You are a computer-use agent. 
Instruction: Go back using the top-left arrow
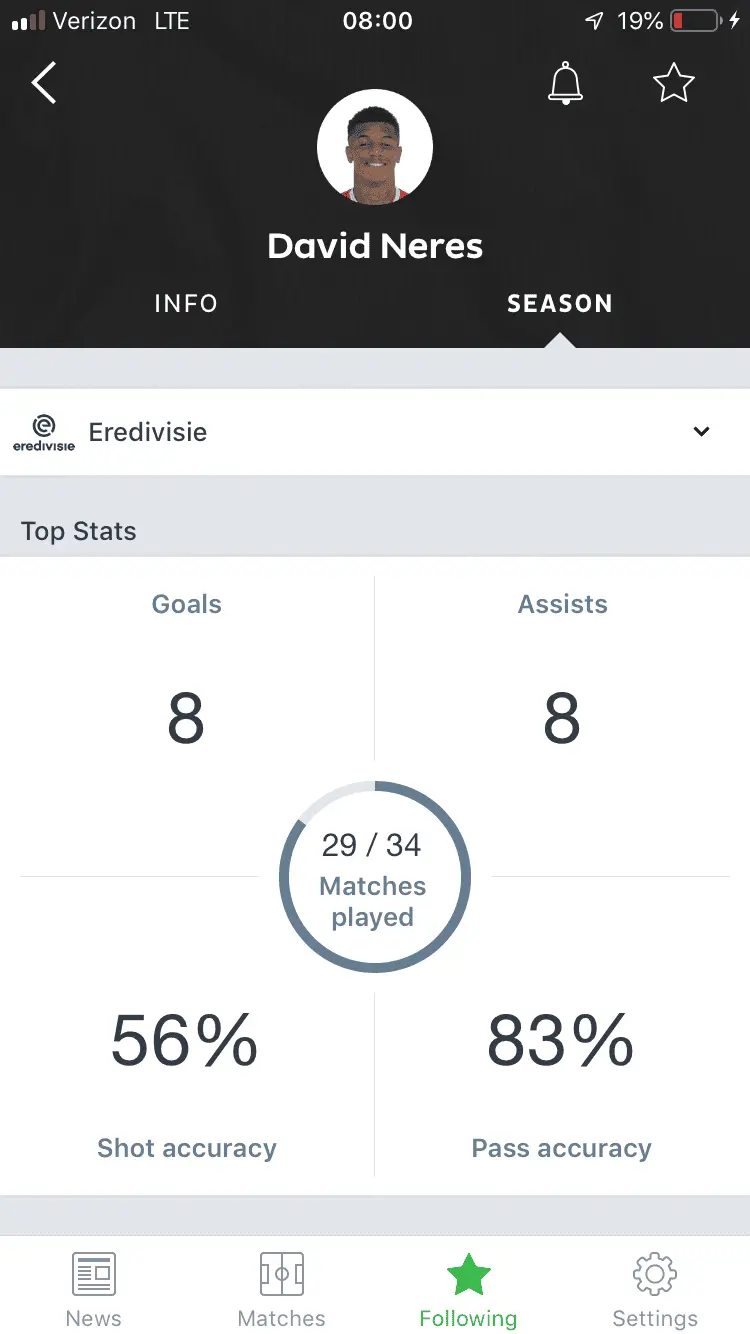(x=44, y=83)
